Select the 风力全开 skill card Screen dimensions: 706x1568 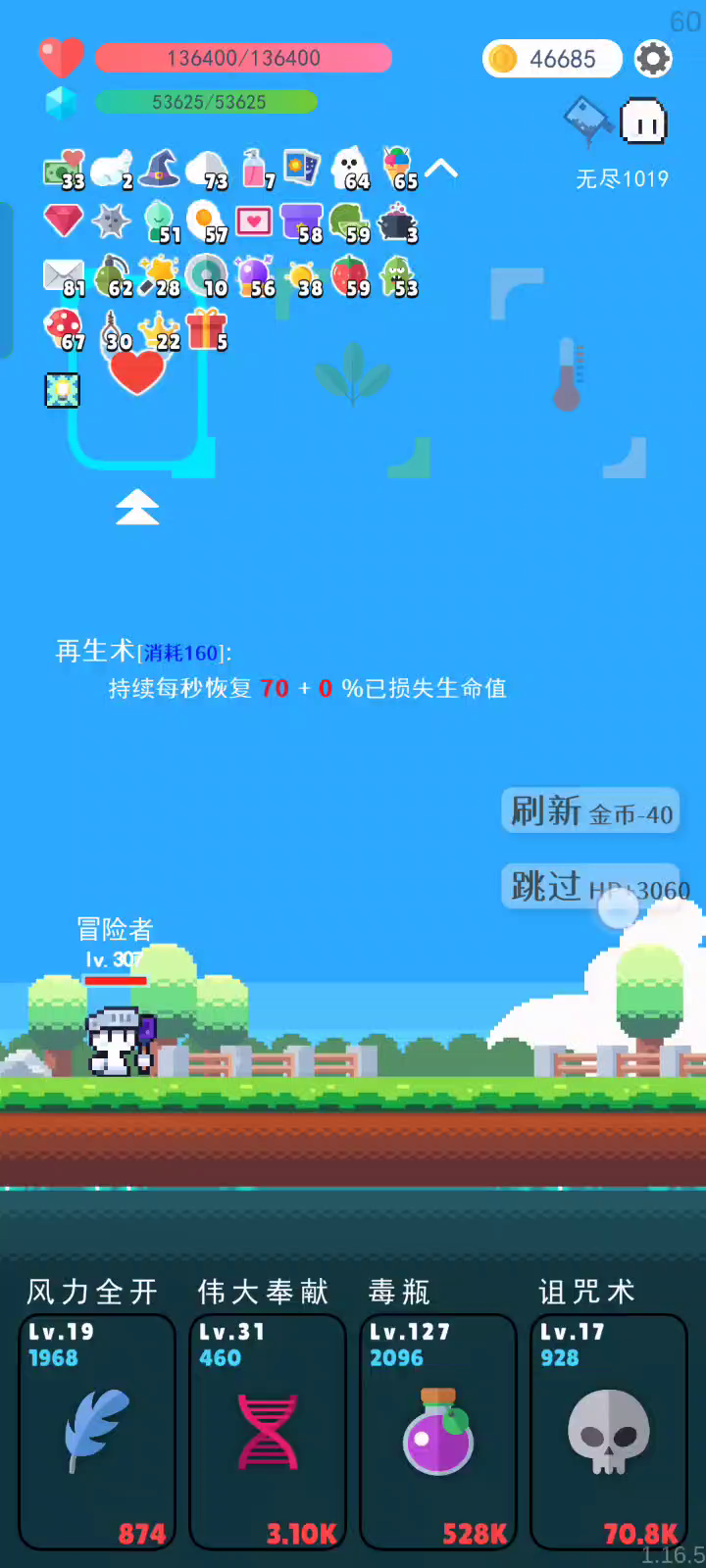point(97,1432)
